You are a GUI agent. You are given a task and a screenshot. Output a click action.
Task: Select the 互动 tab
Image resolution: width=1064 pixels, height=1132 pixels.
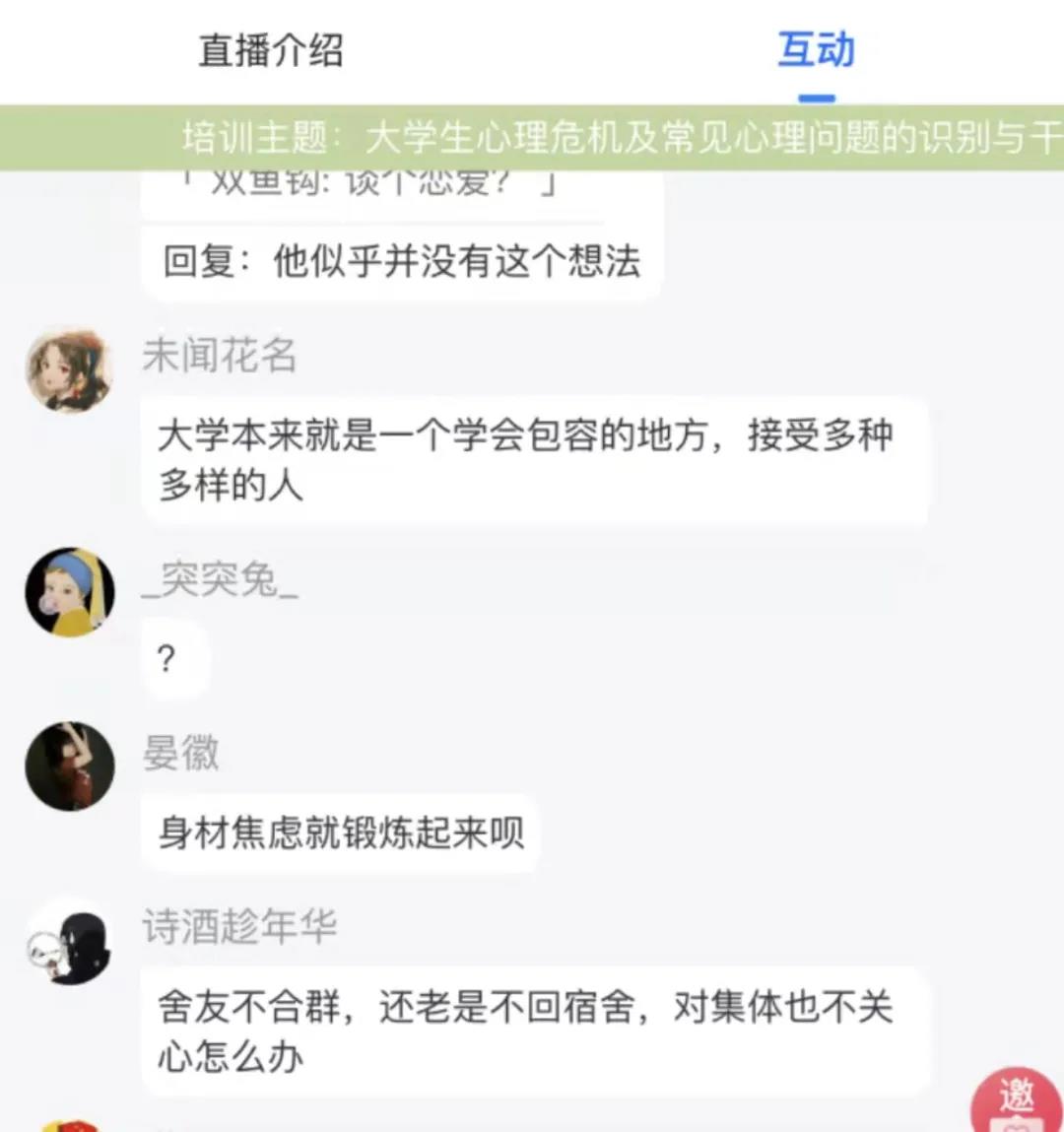tap(816, 51)
